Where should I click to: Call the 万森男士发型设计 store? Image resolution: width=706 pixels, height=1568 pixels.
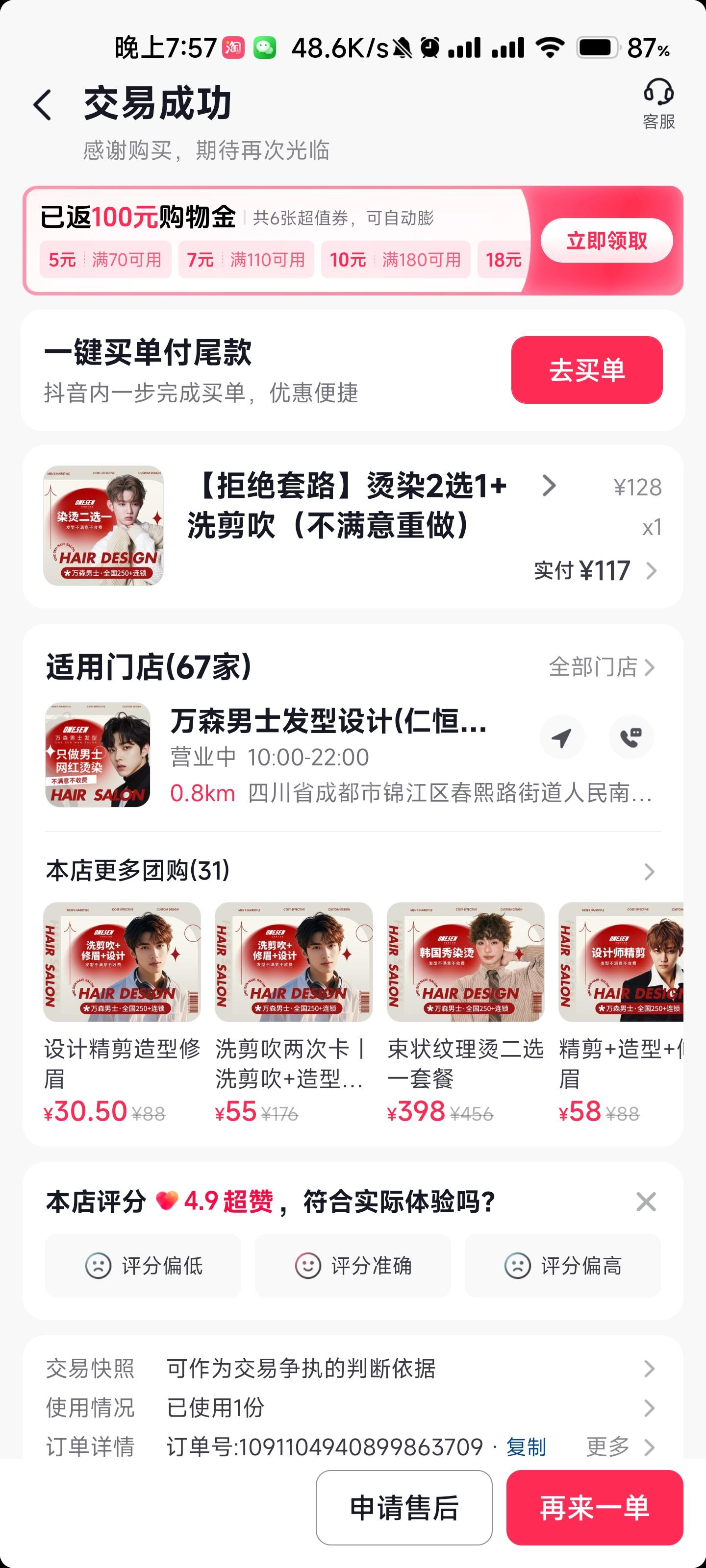point(631,737)
